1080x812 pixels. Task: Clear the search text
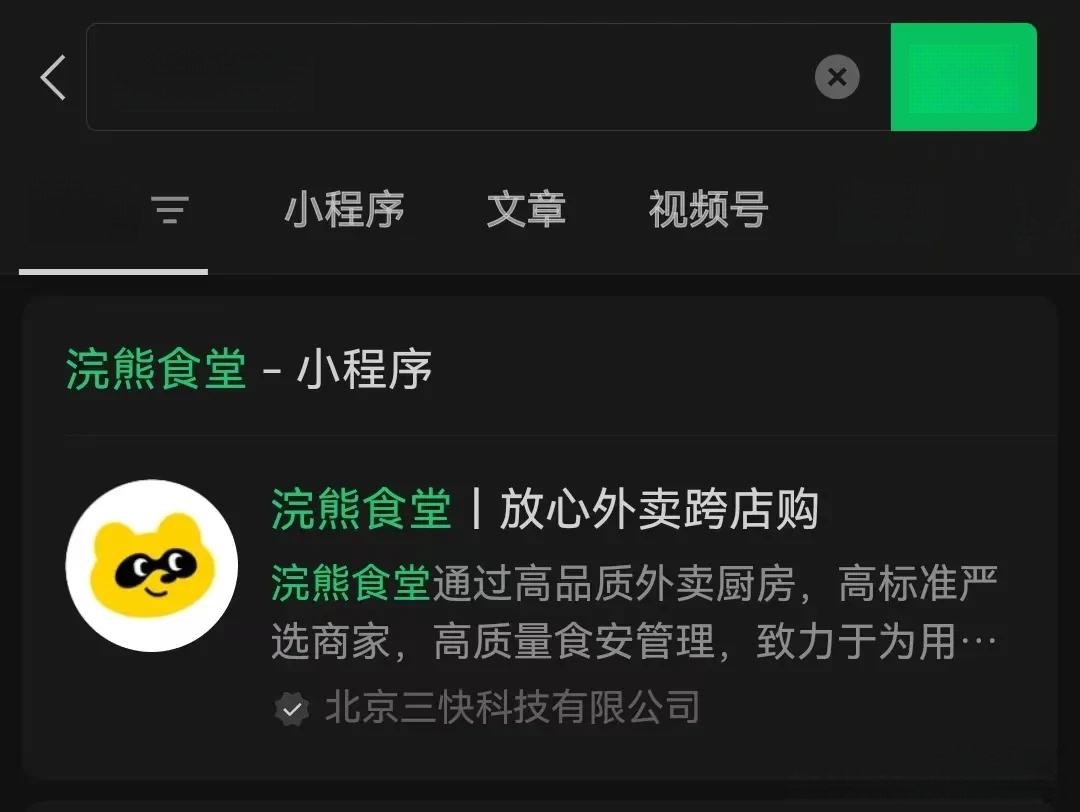pyautogui.click(x=837, y=77)
